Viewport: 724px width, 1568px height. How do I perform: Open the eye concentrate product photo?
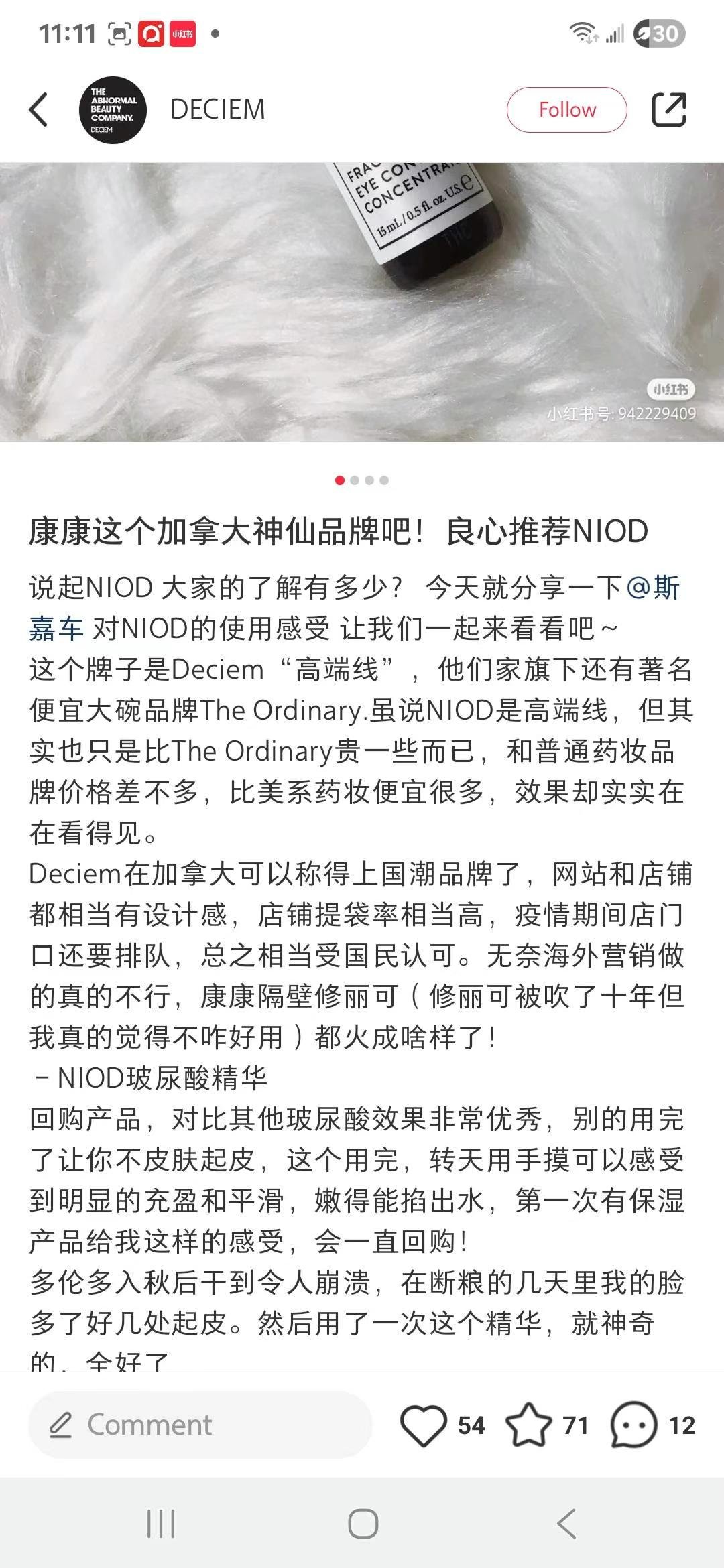[x=362, y=302]
